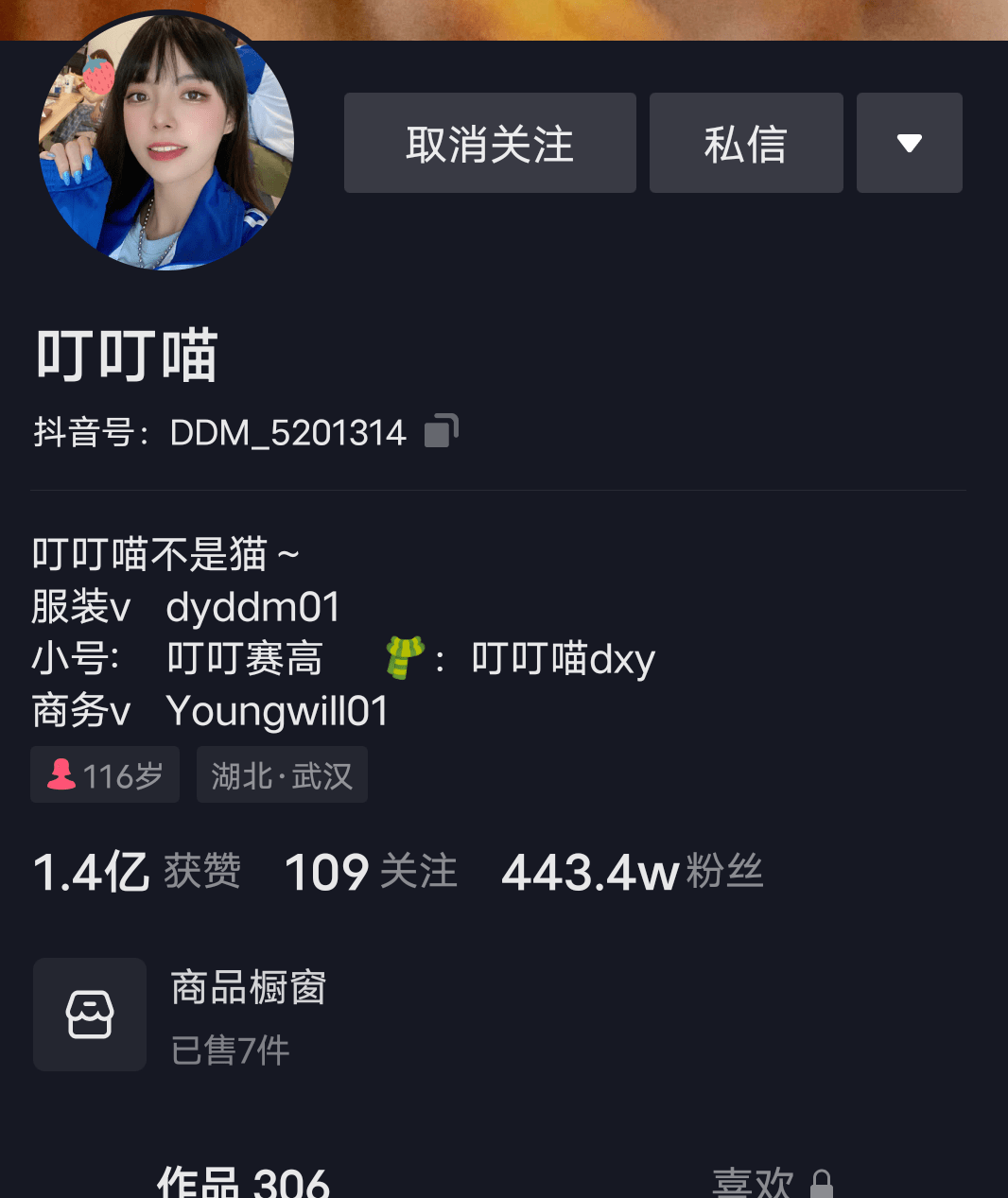
Task: Switch to the 喜欢 tab
Action: click(x=752, y=1180)
